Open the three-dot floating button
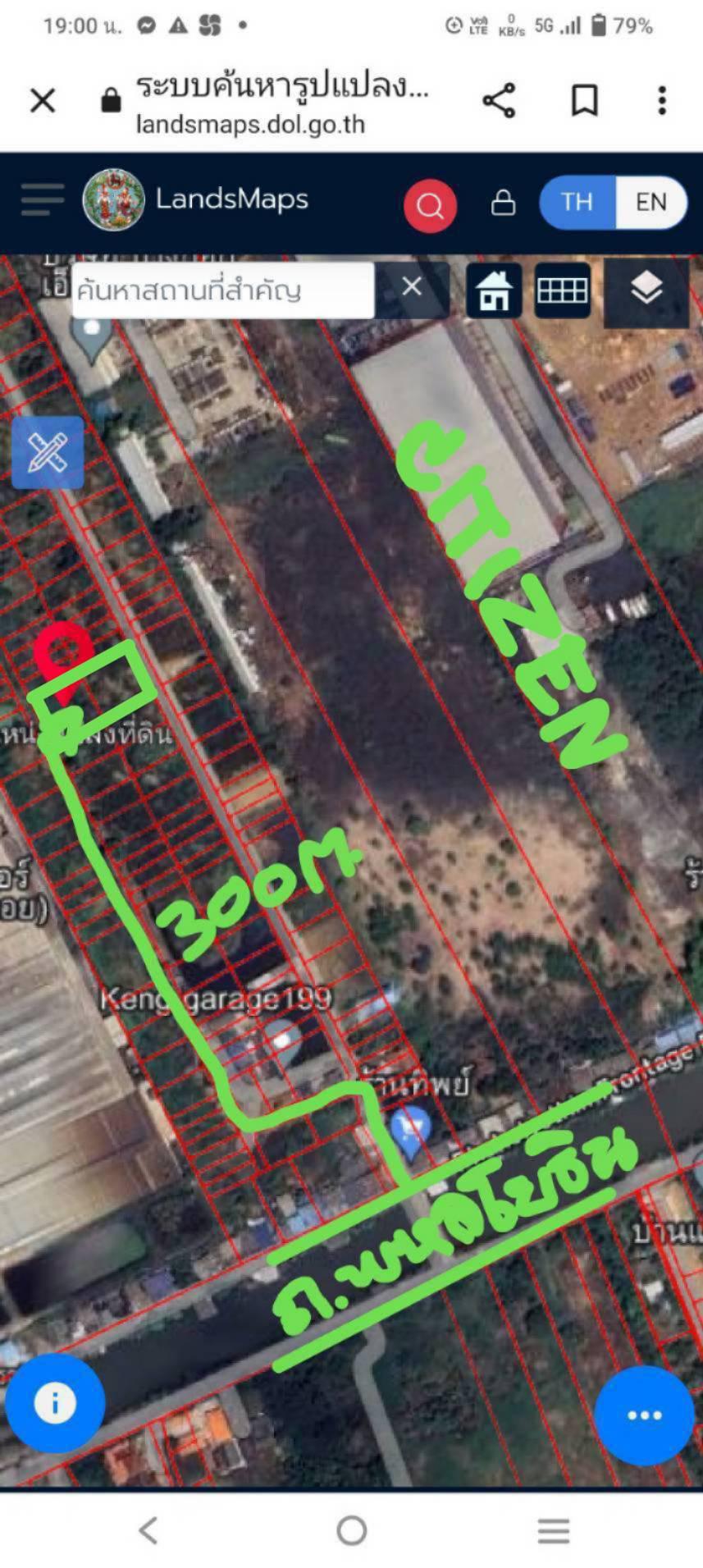The image size is (703, 1568). (x=644, y=1415)
